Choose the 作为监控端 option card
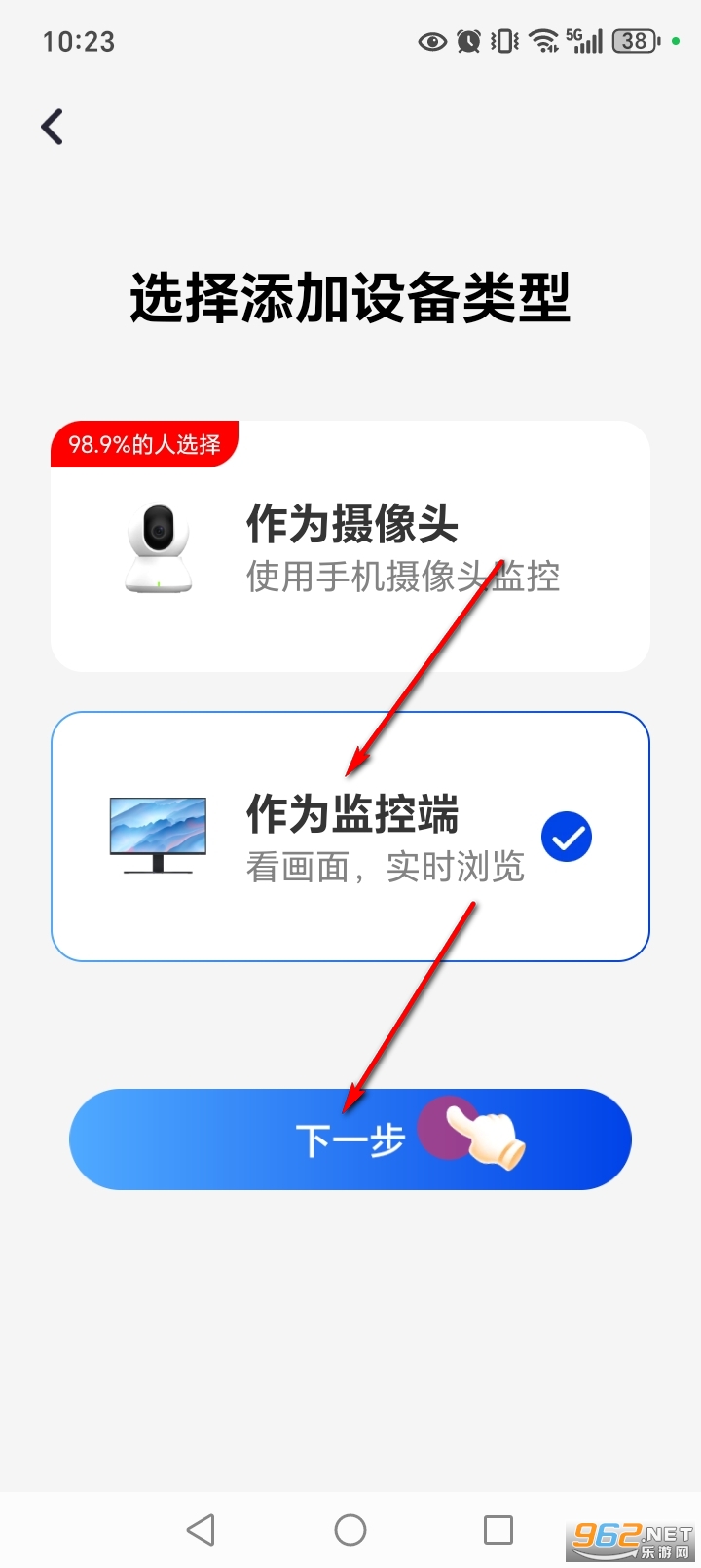Image resolution: width=701 pixels, height=1568 pixels. tap(350, 837)
